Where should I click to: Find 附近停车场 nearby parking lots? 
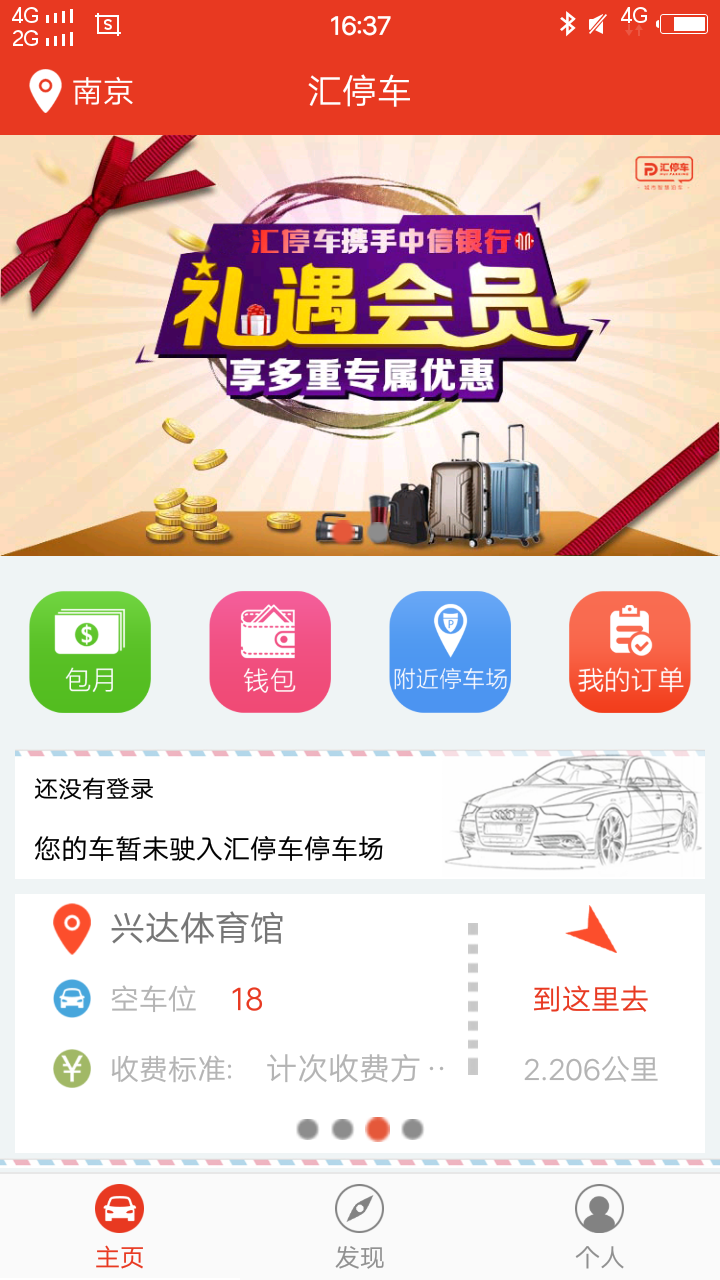coord(450,652)
